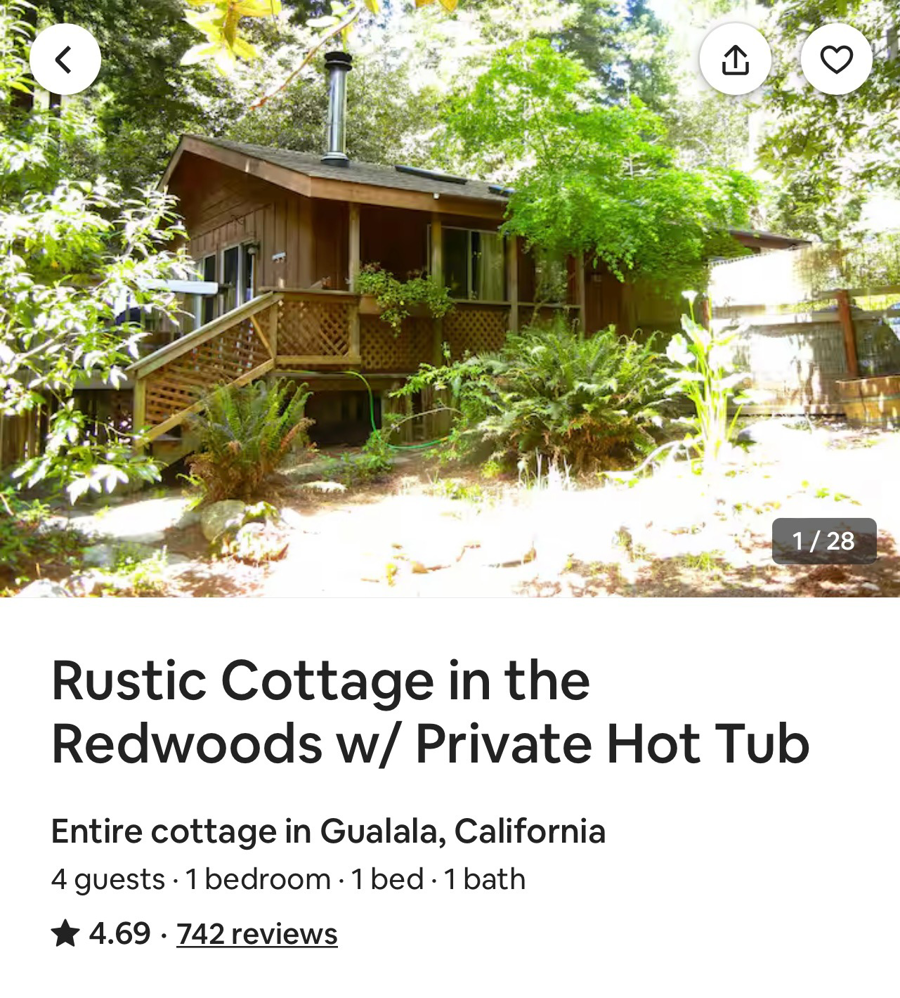Save listing with the heart icon
This screenshot has width=900, height=998.
[x=836, y=60]
